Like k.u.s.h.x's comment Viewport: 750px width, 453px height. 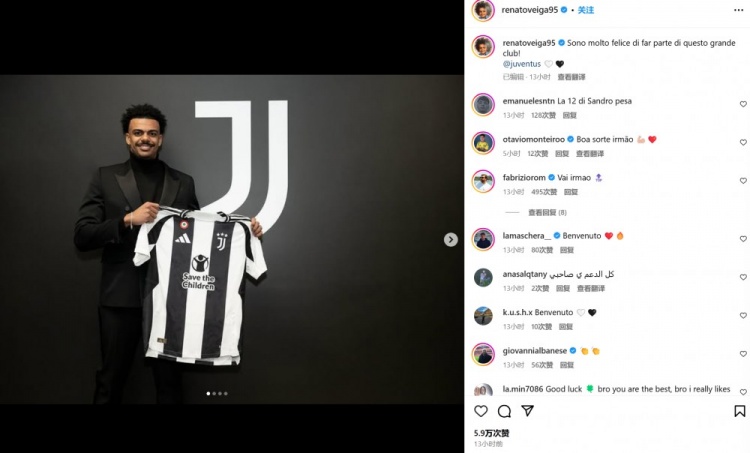(x=743, y=316)
